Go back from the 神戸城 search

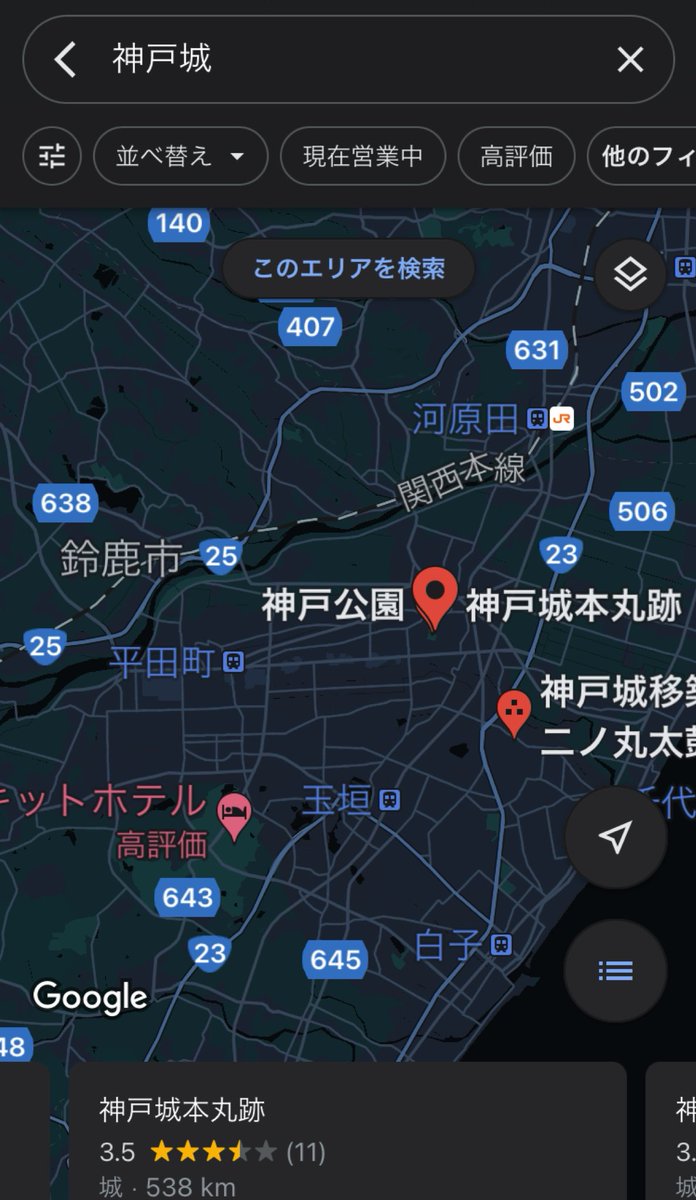(65, 60)
